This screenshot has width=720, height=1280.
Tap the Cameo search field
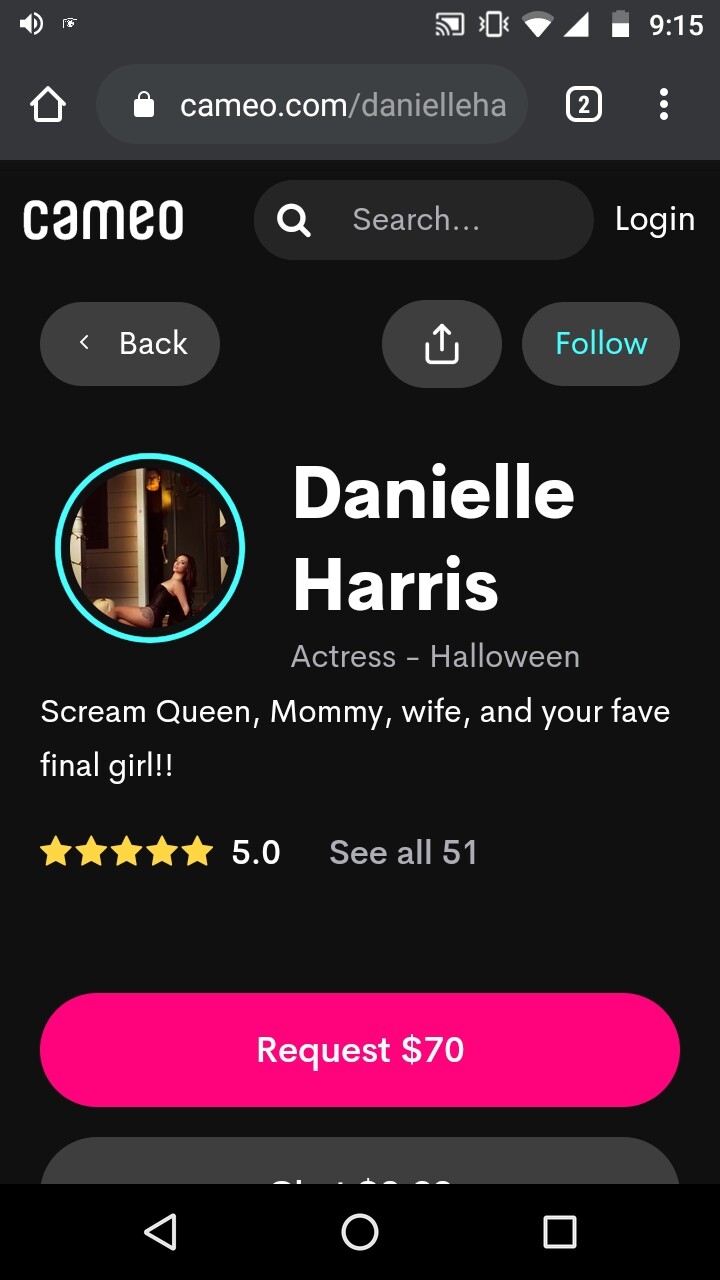pyautogui.click(x=440, y=220)
